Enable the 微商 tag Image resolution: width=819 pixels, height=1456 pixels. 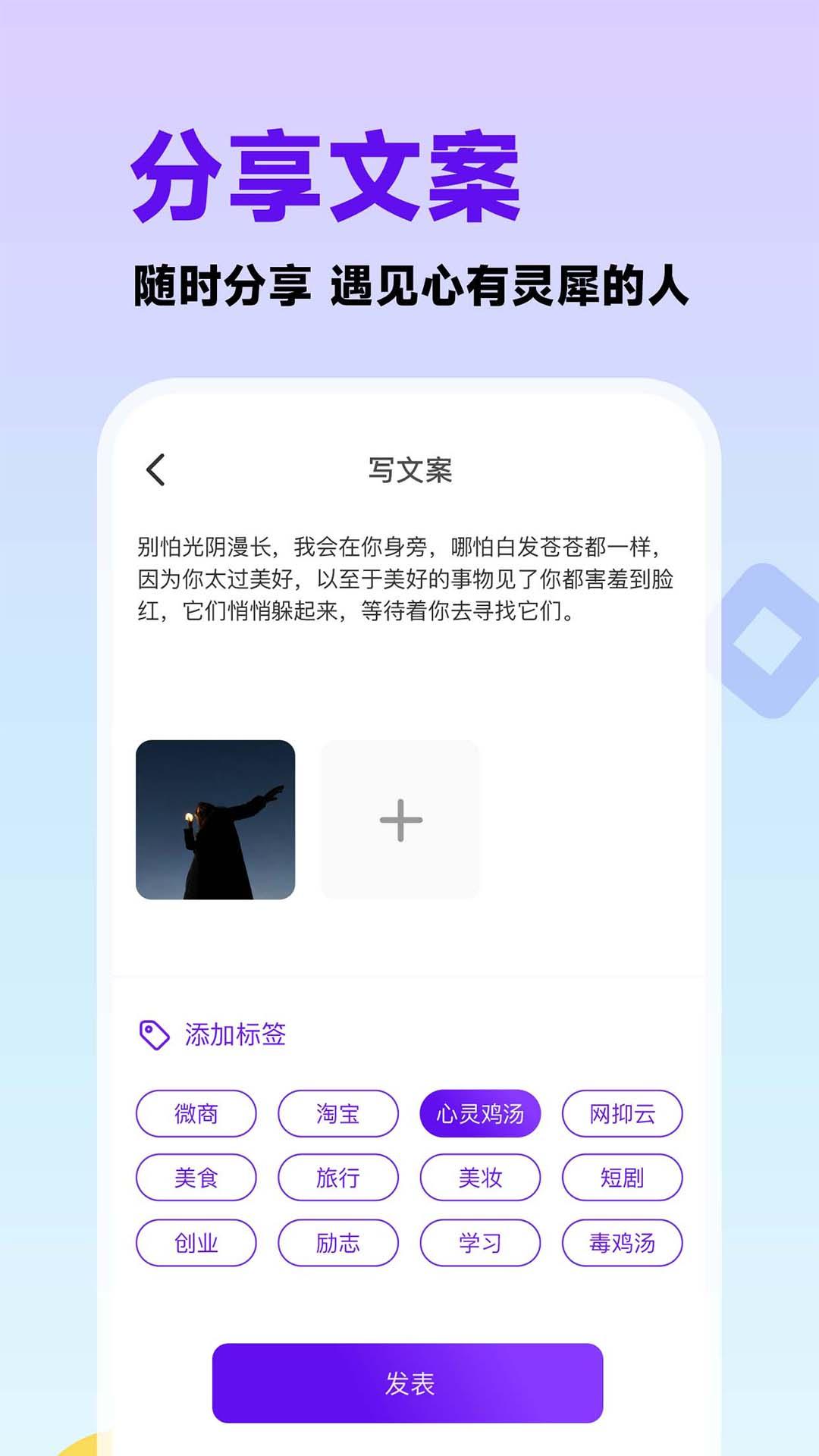pyautogui.click(x=196, y=1113)
